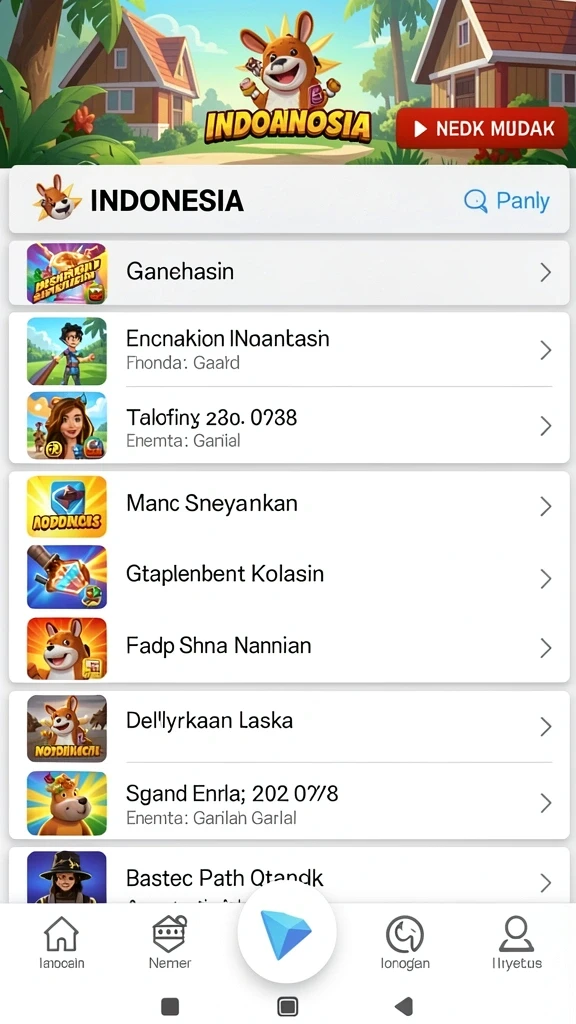The image size is (576, 1024).
Task: Open the Sgand Enrla; 202 07/8 row
Action: pyautogui.click(x=289, y=802)
